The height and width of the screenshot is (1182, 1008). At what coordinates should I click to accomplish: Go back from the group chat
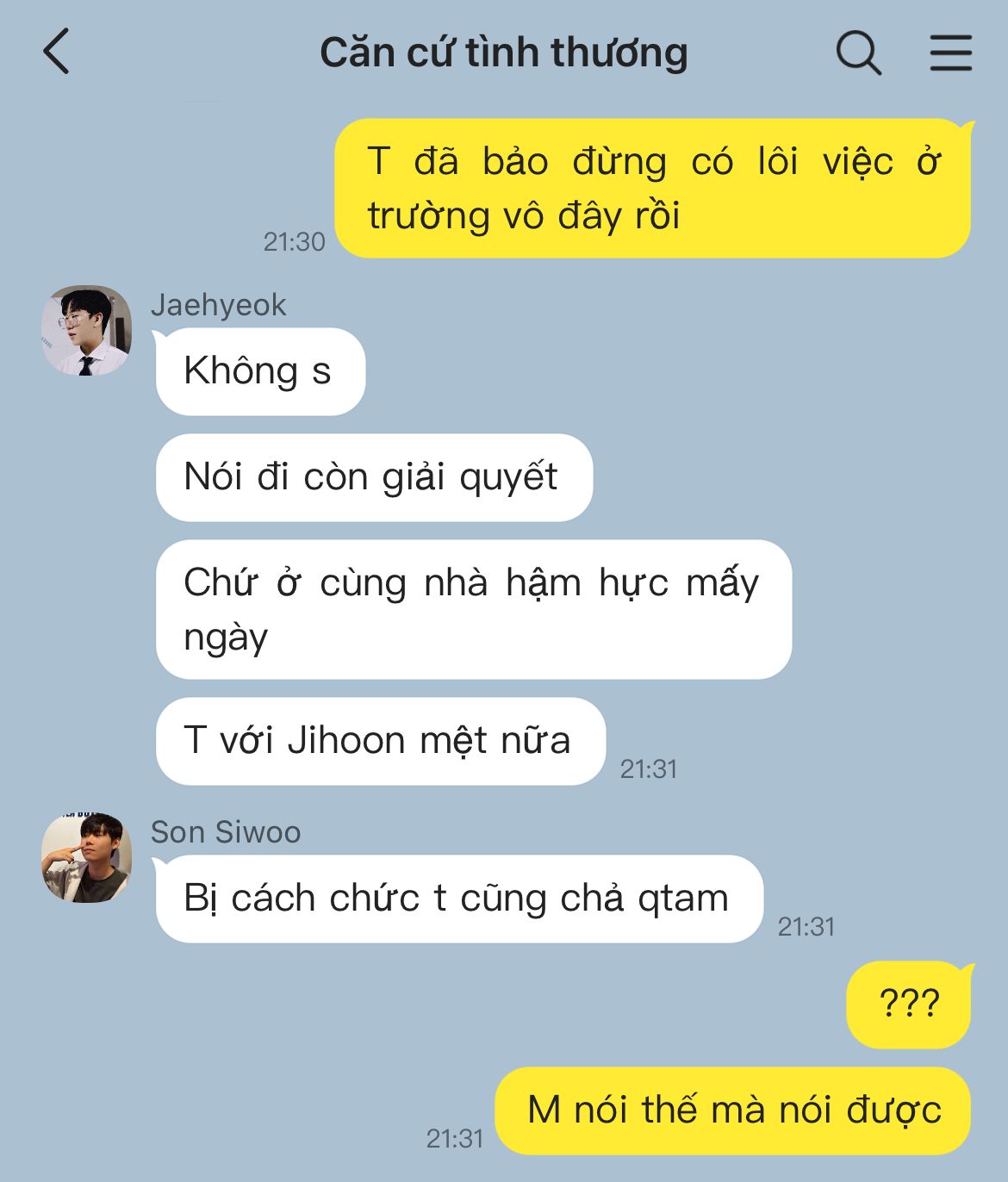point(57,52)
